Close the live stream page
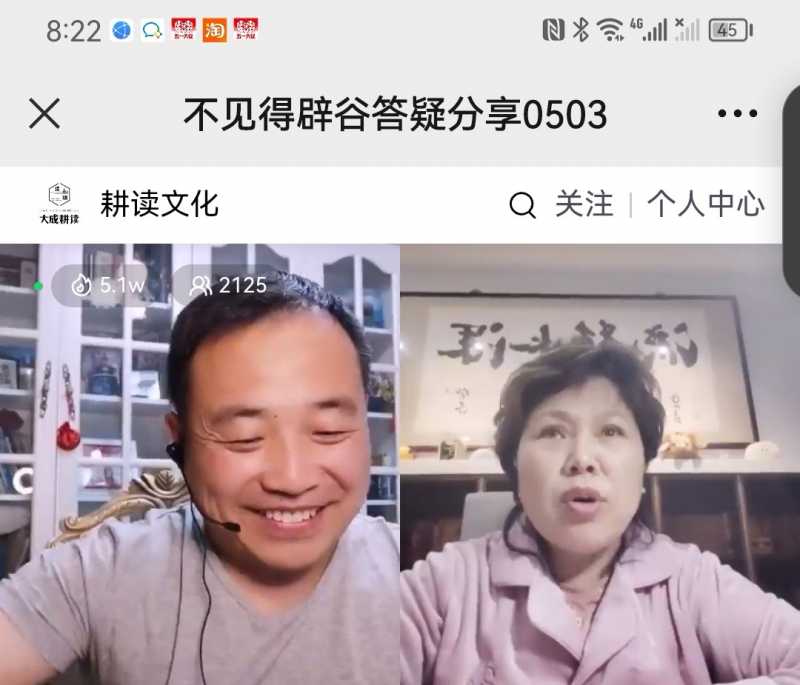800x685 pixels. point(44,114)
